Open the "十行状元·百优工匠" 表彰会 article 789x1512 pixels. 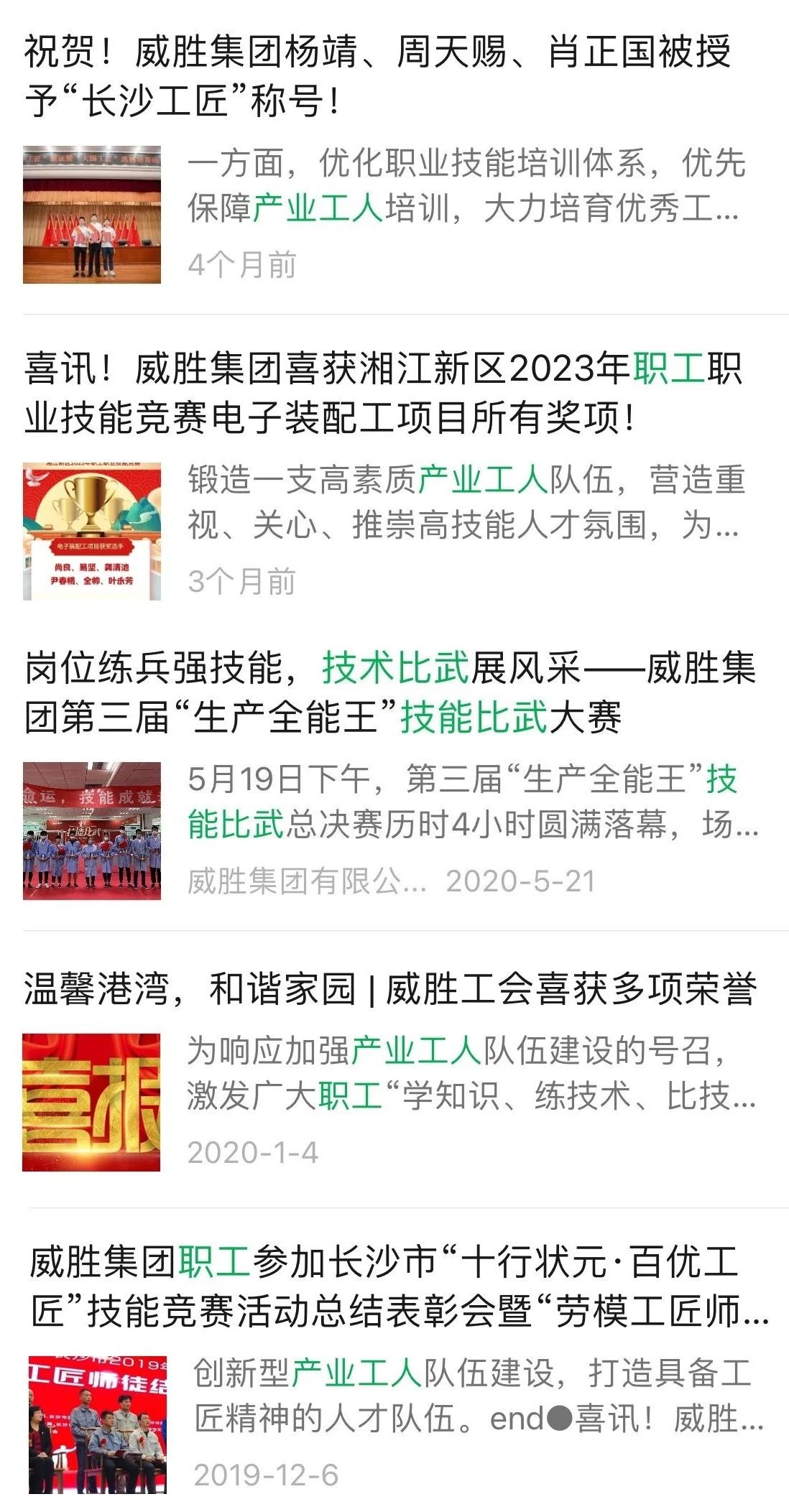tap(399, 1286)
